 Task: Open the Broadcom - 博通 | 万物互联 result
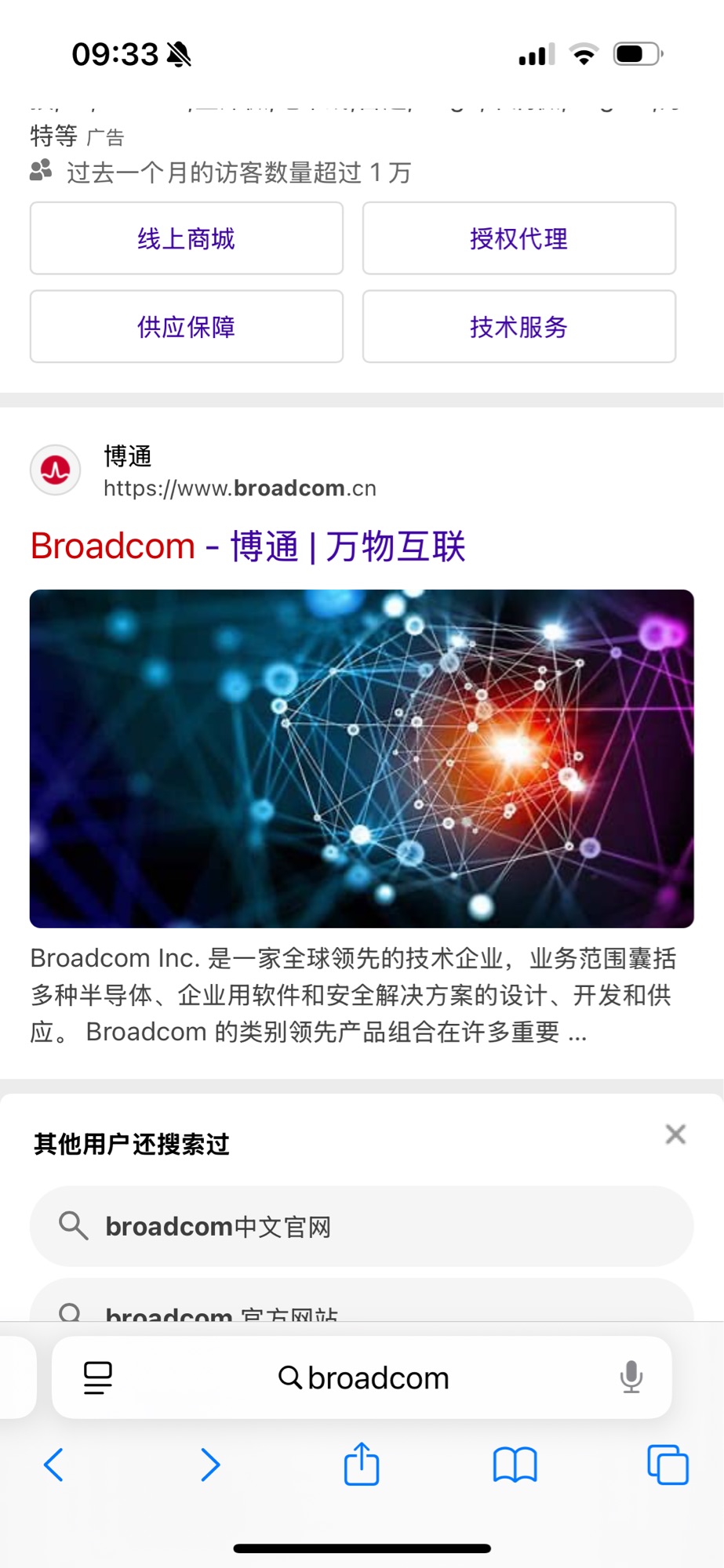tap(248, 546)
